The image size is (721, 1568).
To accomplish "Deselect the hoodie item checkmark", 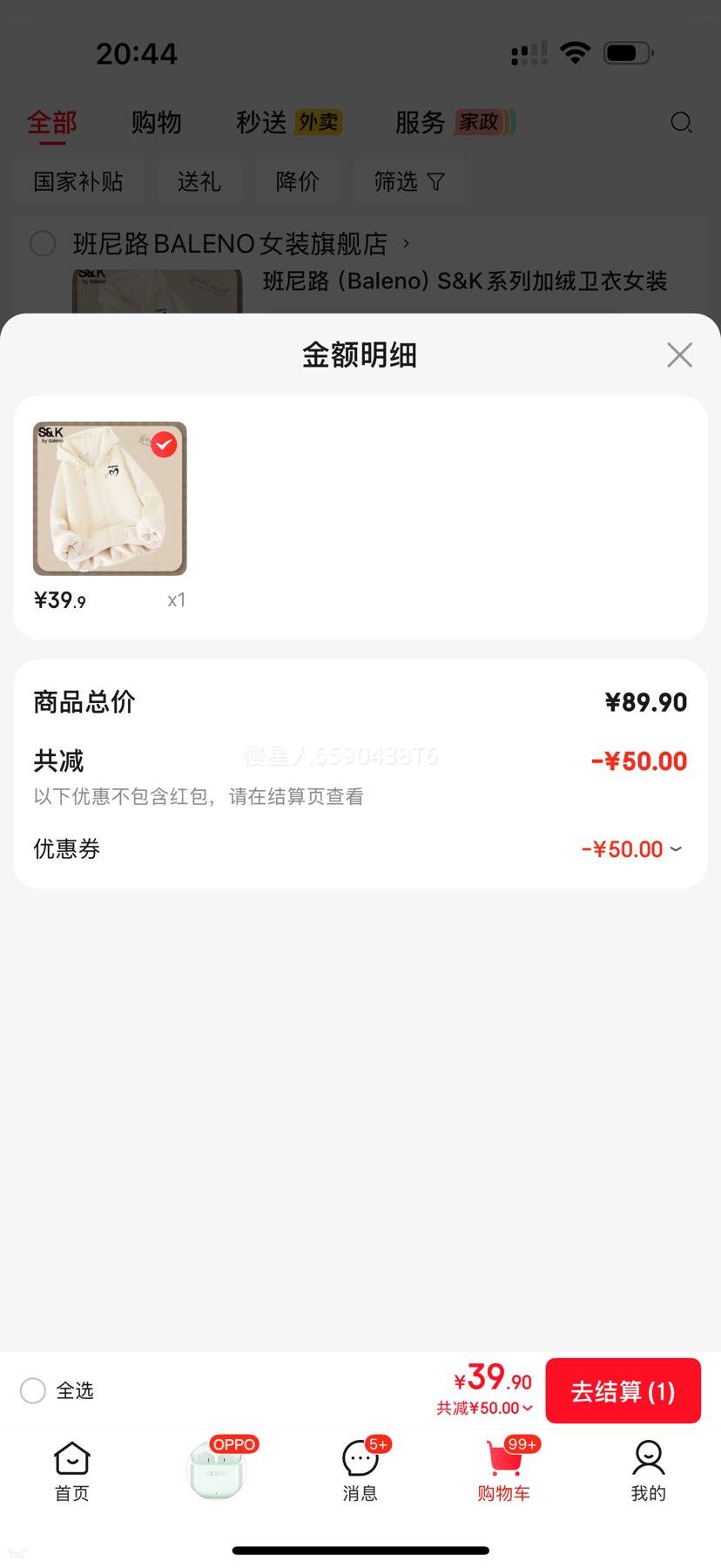I will click(164, 445).
